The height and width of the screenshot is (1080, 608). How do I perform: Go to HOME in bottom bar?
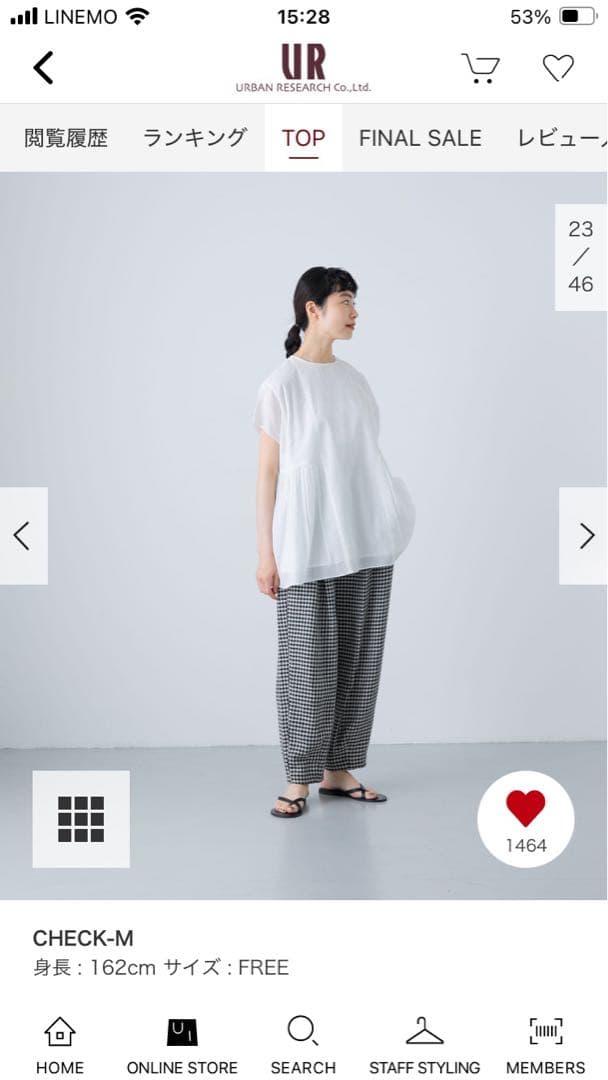(x=60, y=1045)
